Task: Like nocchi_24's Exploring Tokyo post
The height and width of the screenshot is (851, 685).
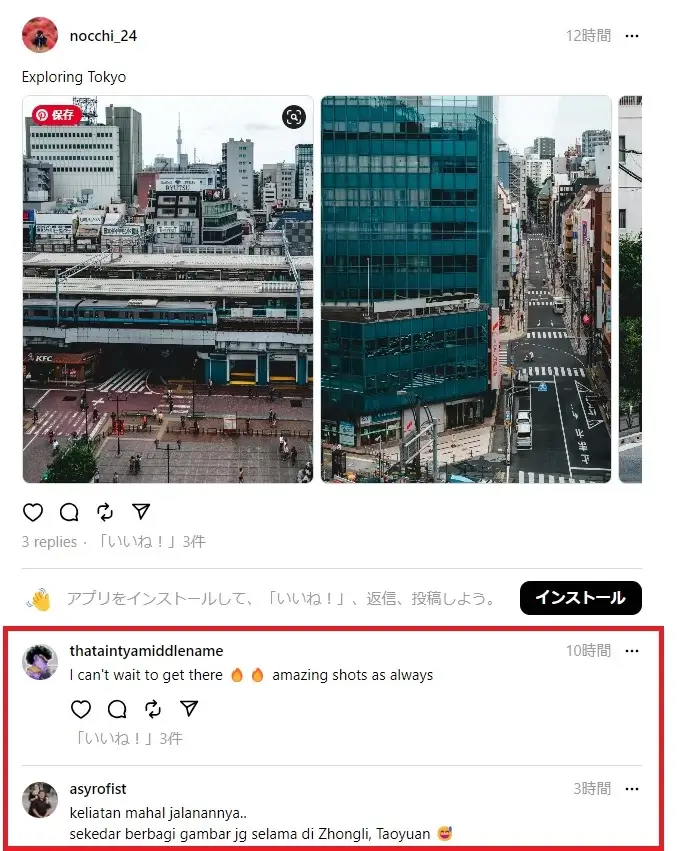Action: pyautogui.click(x=33, y=512)
